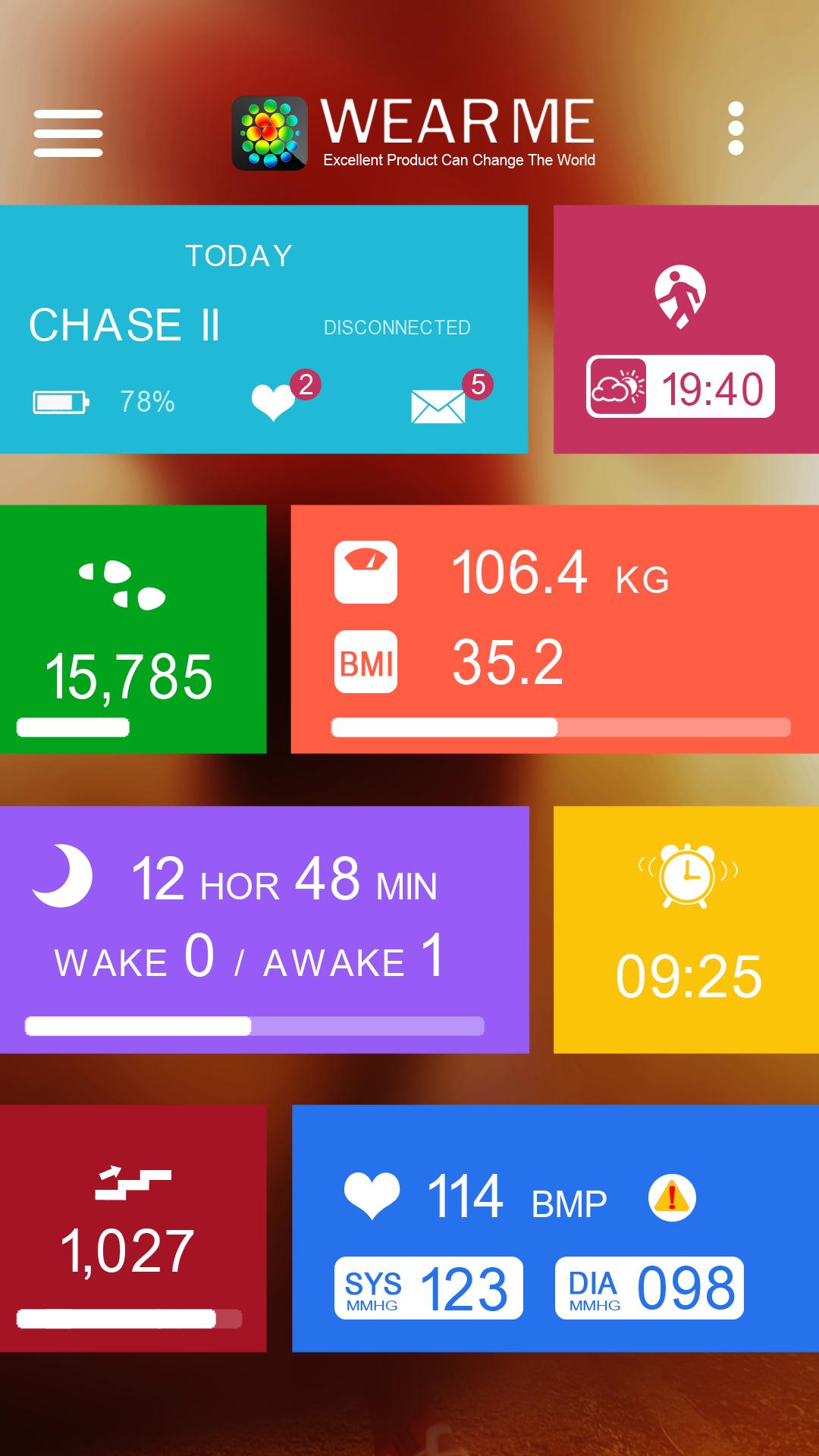Open the activity and weather tile

(x=686, y=329)
